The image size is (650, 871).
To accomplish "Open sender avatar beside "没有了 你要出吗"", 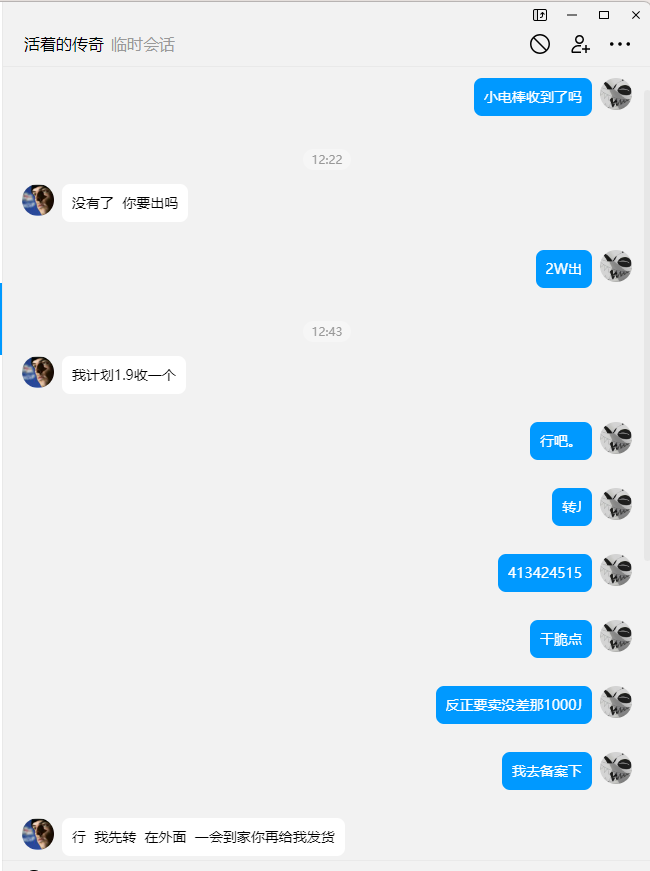I will pyautogui.click(x=38, y=200).
